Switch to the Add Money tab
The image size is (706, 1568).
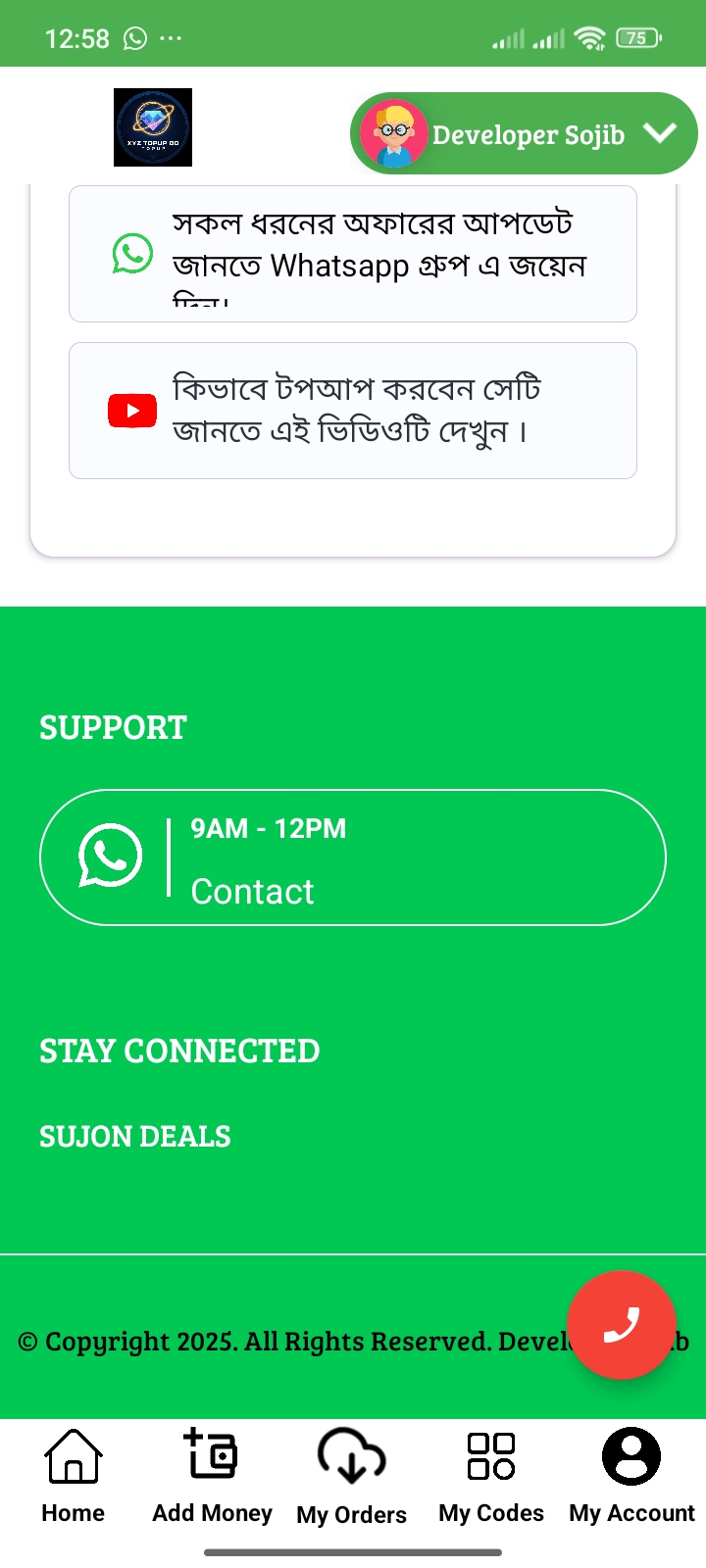point(212,1477)
